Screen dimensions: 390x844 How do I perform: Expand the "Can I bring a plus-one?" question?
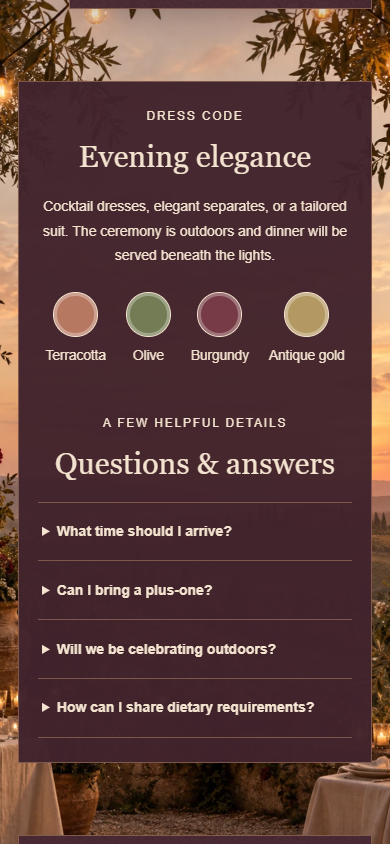(x=195, y=590)
